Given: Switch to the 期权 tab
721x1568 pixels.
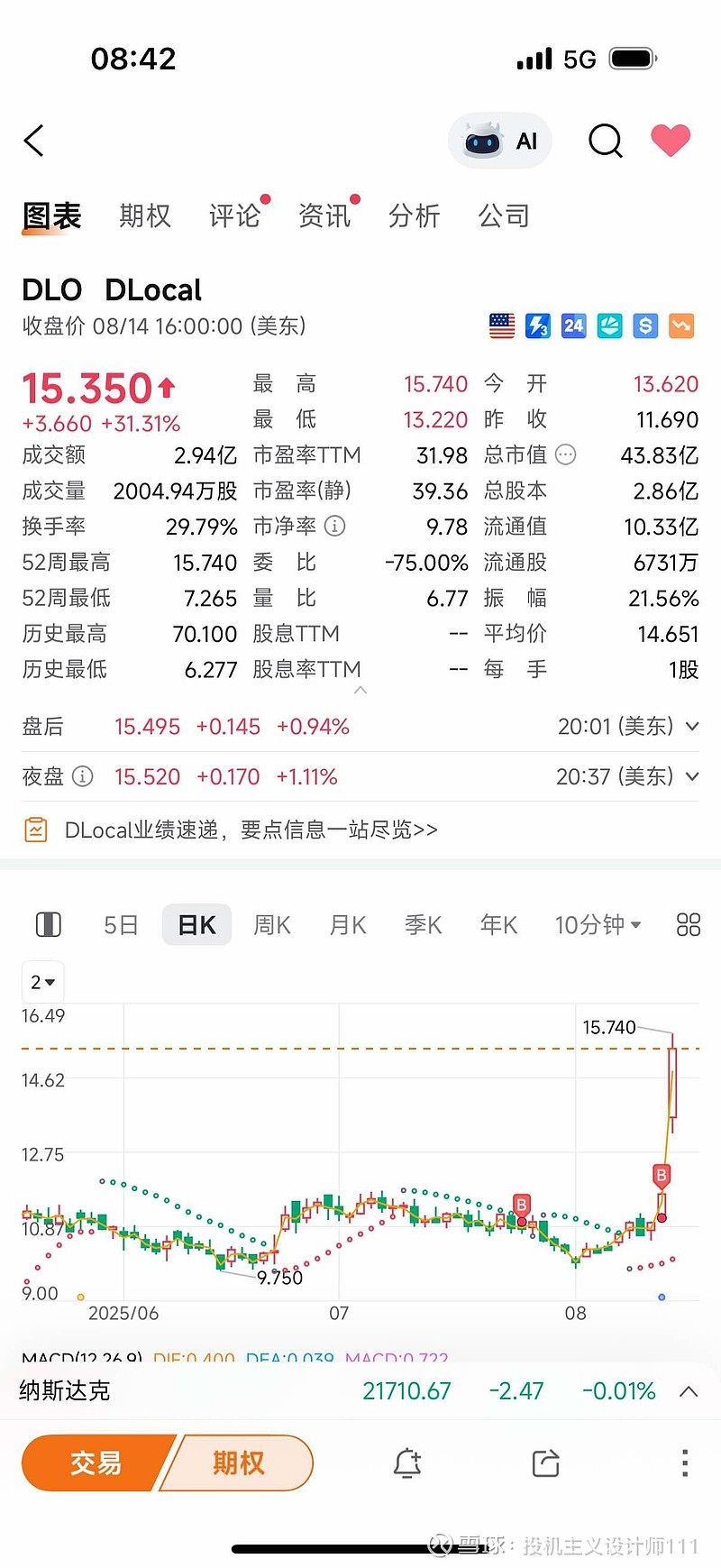Looking at the screenshot, I should (x=145, y=215).
